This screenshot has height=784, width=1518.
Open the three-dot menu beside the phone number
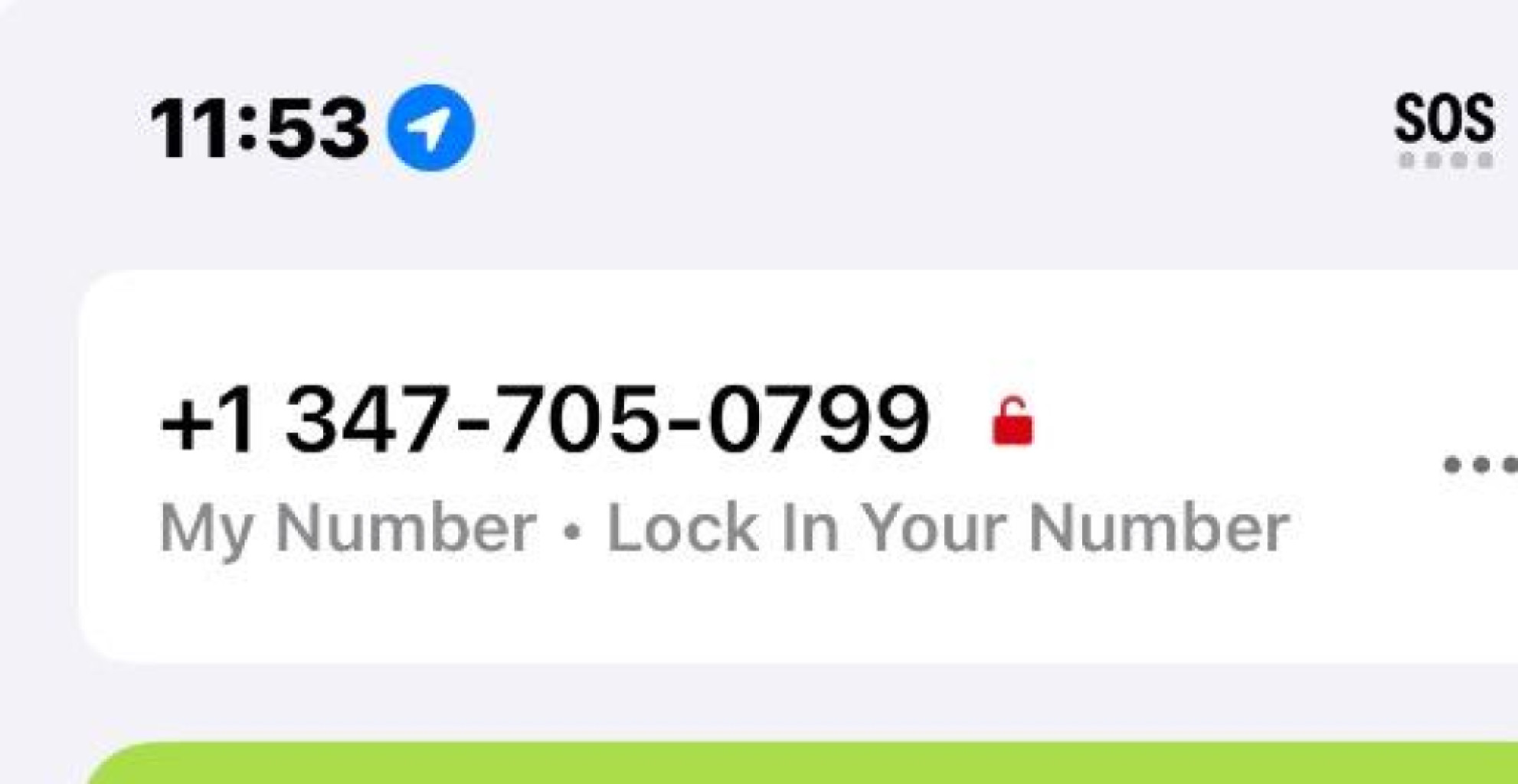click(1480, 465)
